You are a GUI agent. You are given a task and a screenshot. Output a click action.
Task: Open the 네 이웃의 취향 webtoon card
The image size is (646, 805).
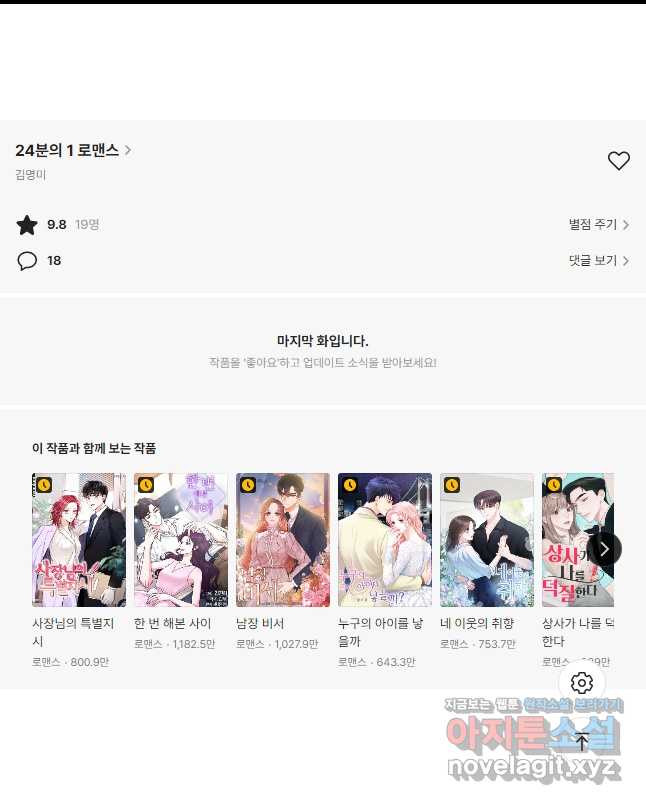pos(487,540)
